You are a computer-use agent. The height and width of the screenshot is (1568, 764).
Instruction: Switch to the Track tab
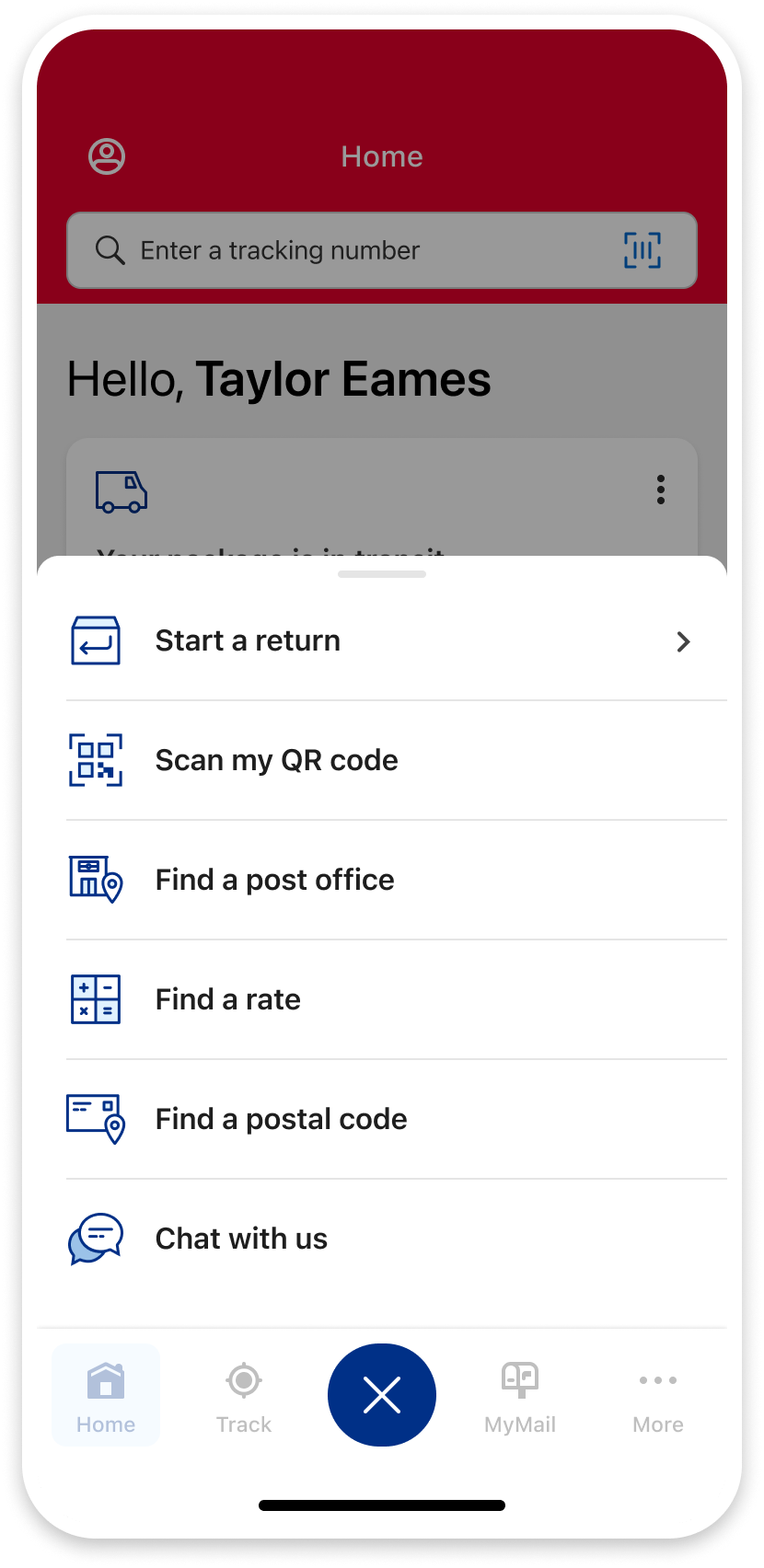click(x=244, y=1395)
